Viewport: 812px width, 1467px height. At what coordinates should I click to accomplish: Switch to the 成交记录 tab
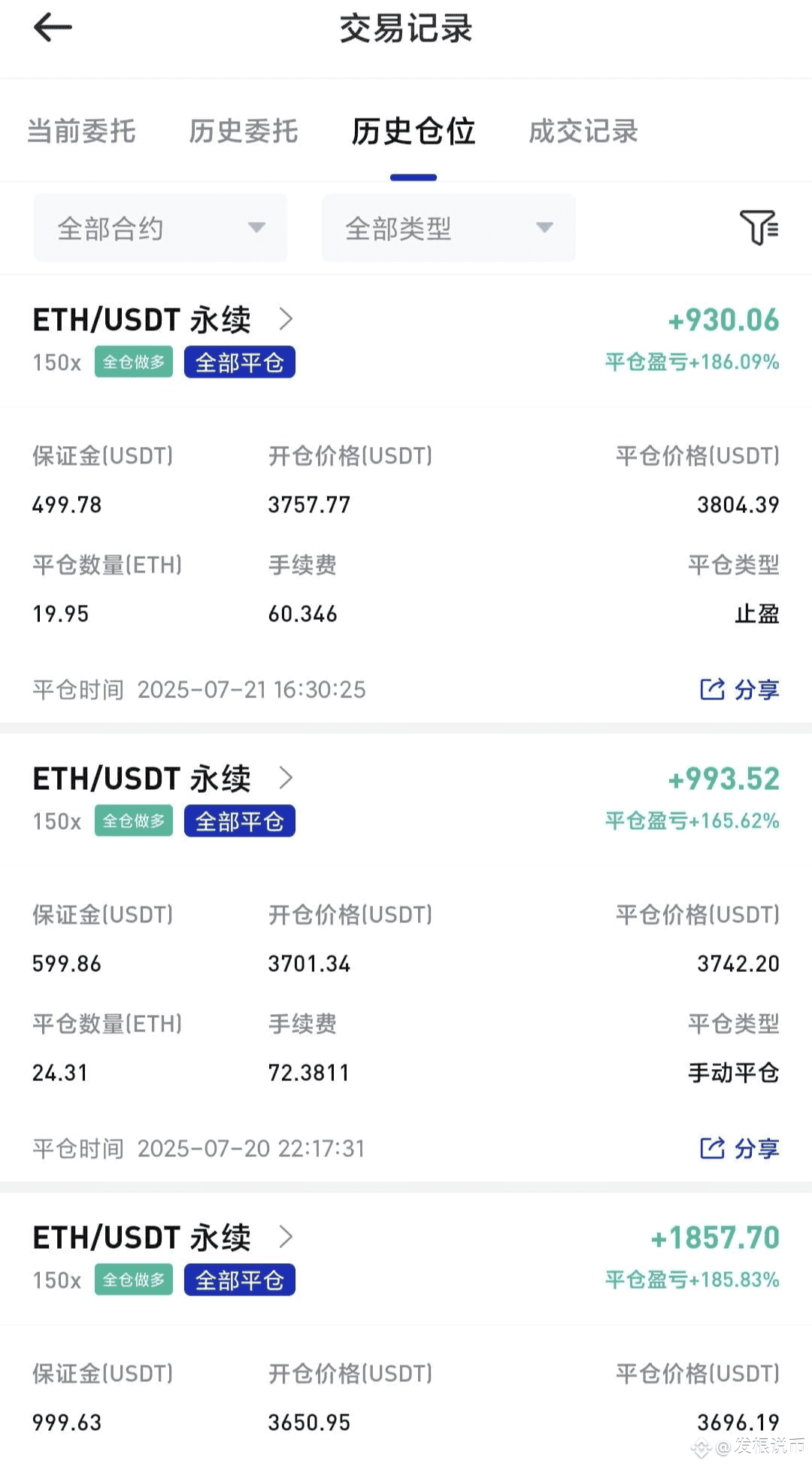pos(583,131)
